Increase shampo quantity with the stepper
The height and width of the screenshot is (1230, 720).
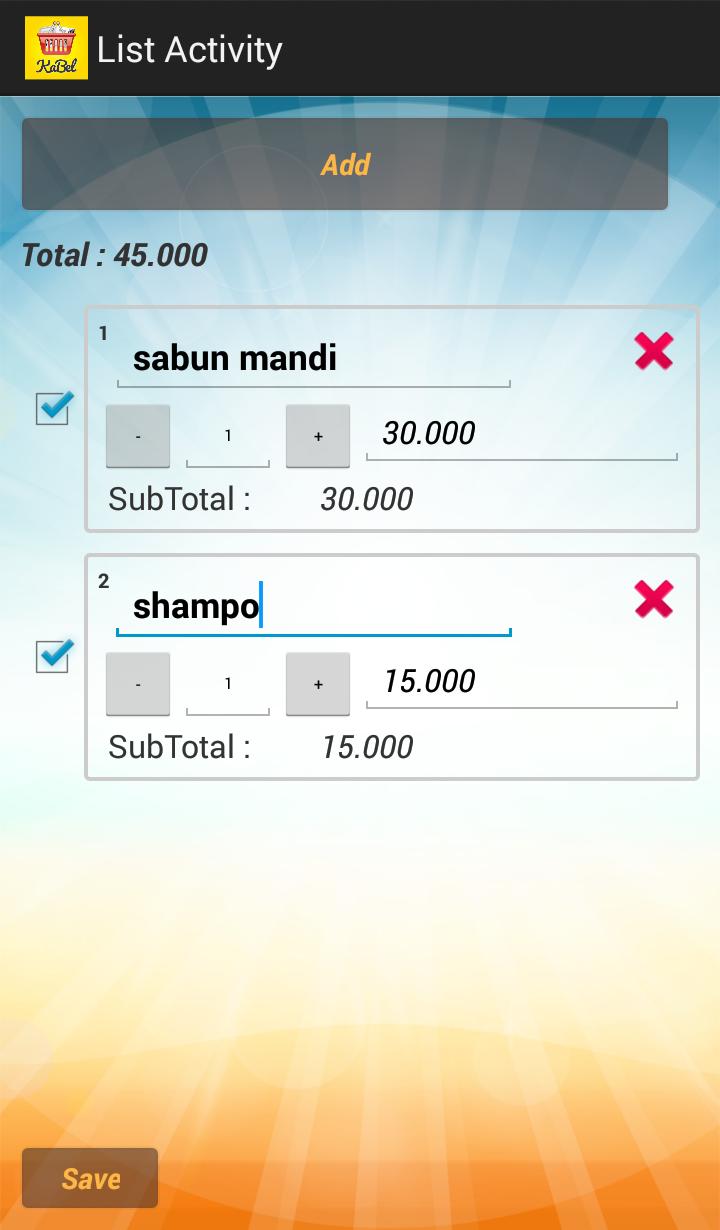pyautogui.click(x=318, y=684)
